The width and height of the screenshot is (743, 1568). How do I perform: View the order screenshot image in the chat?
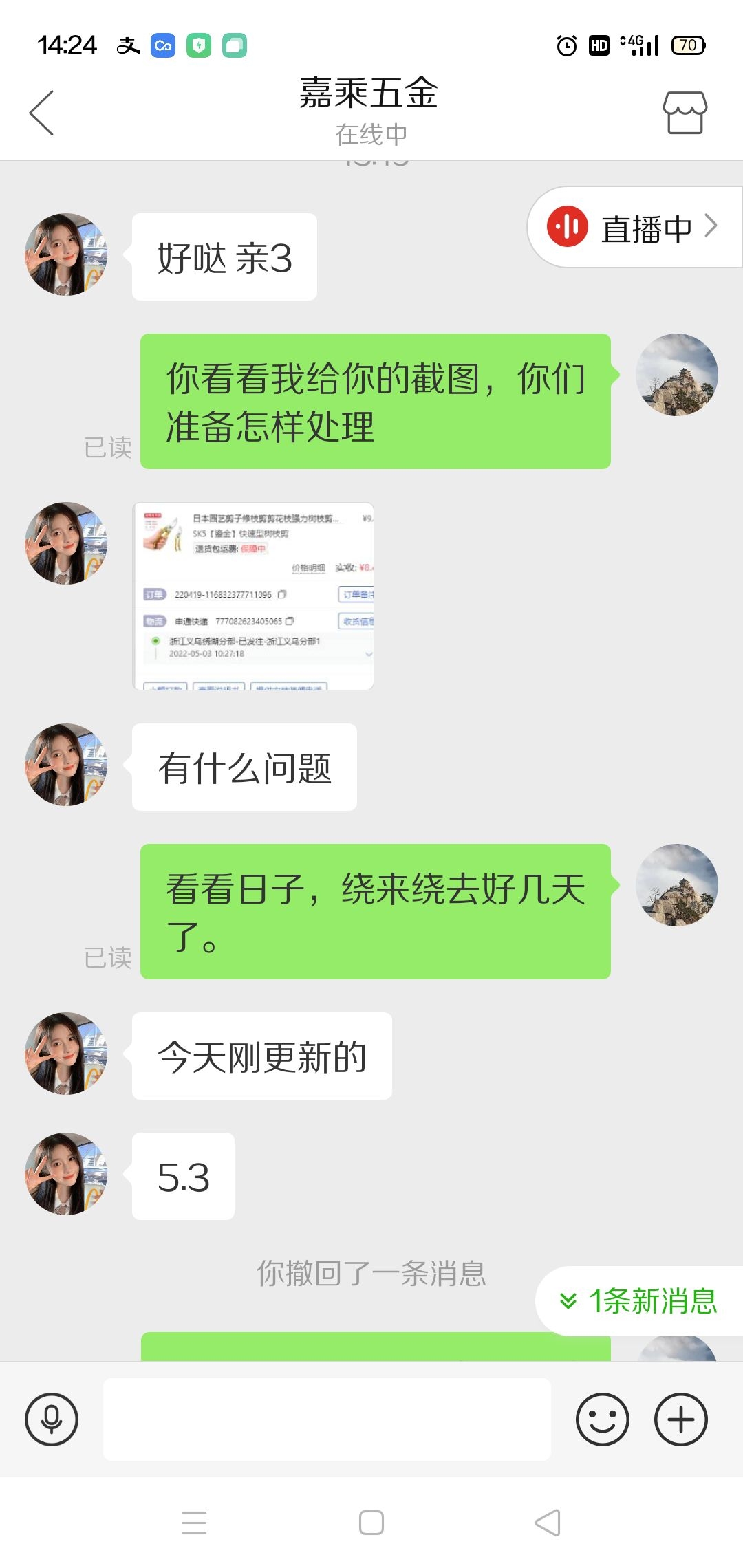coord(253,596)
